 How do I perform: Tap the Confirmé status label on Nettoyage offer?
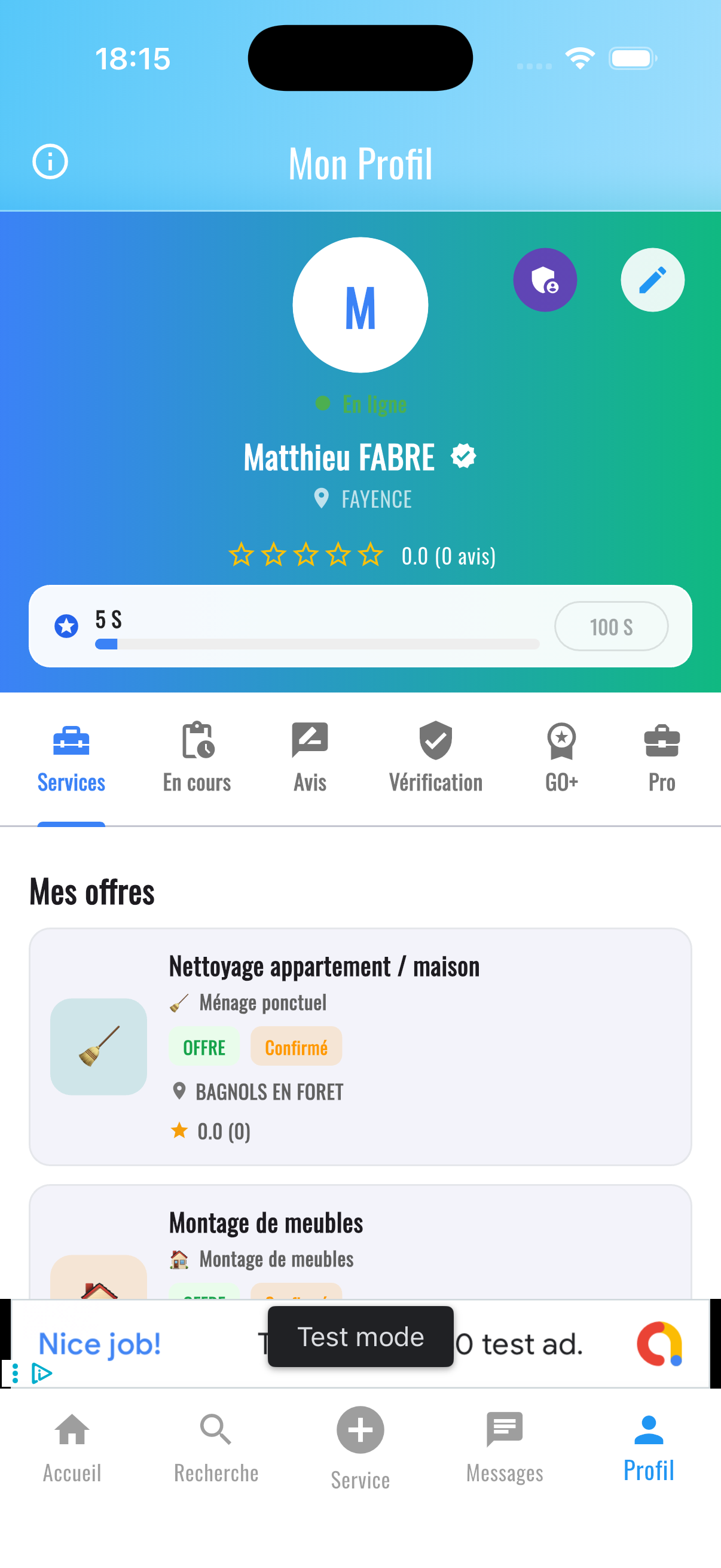(x=297, y=1047)
